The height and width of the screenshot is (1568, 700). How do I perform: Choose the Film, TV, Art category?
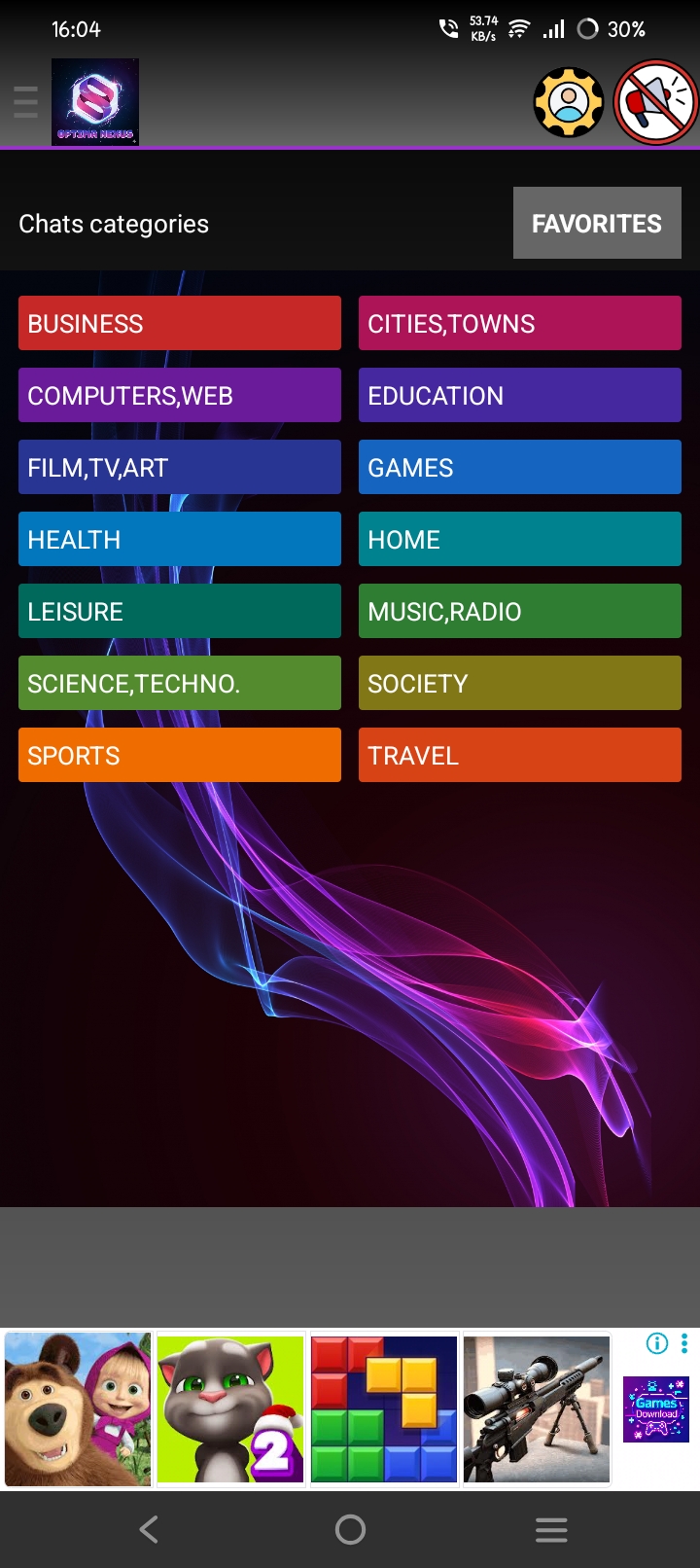pos(180,467)
